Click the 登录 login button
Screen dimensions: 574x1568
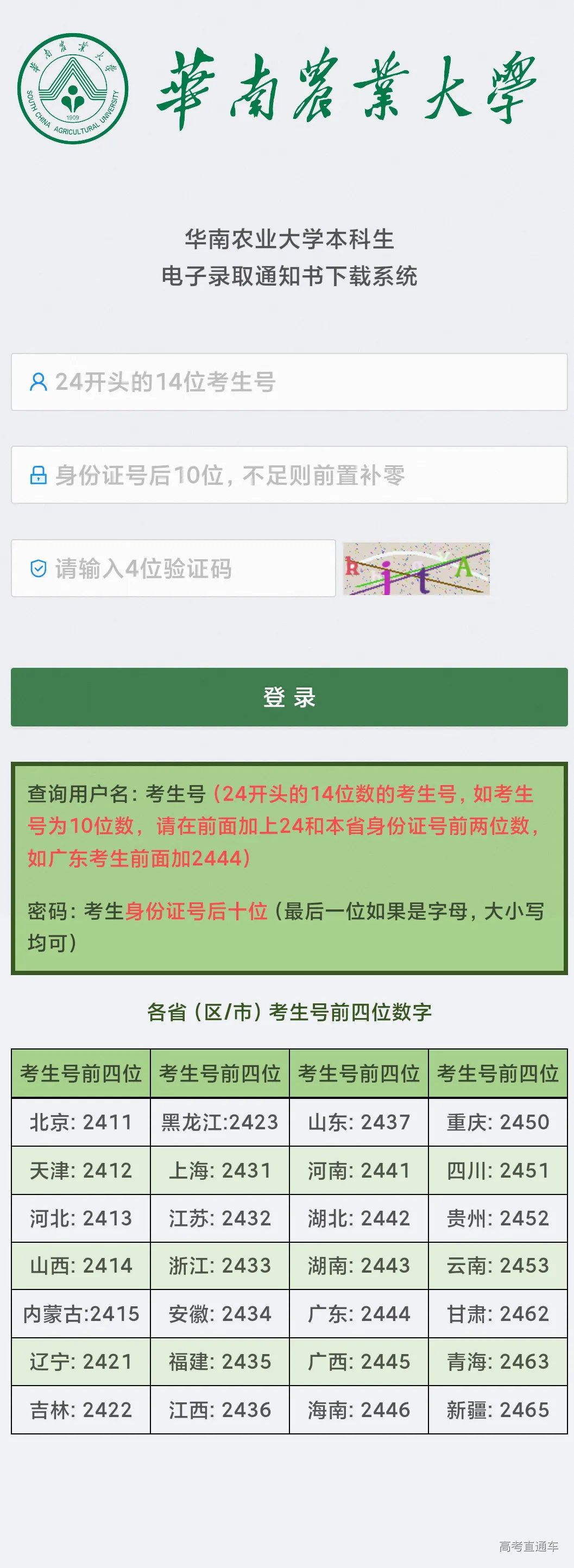[x=287, y=698]
